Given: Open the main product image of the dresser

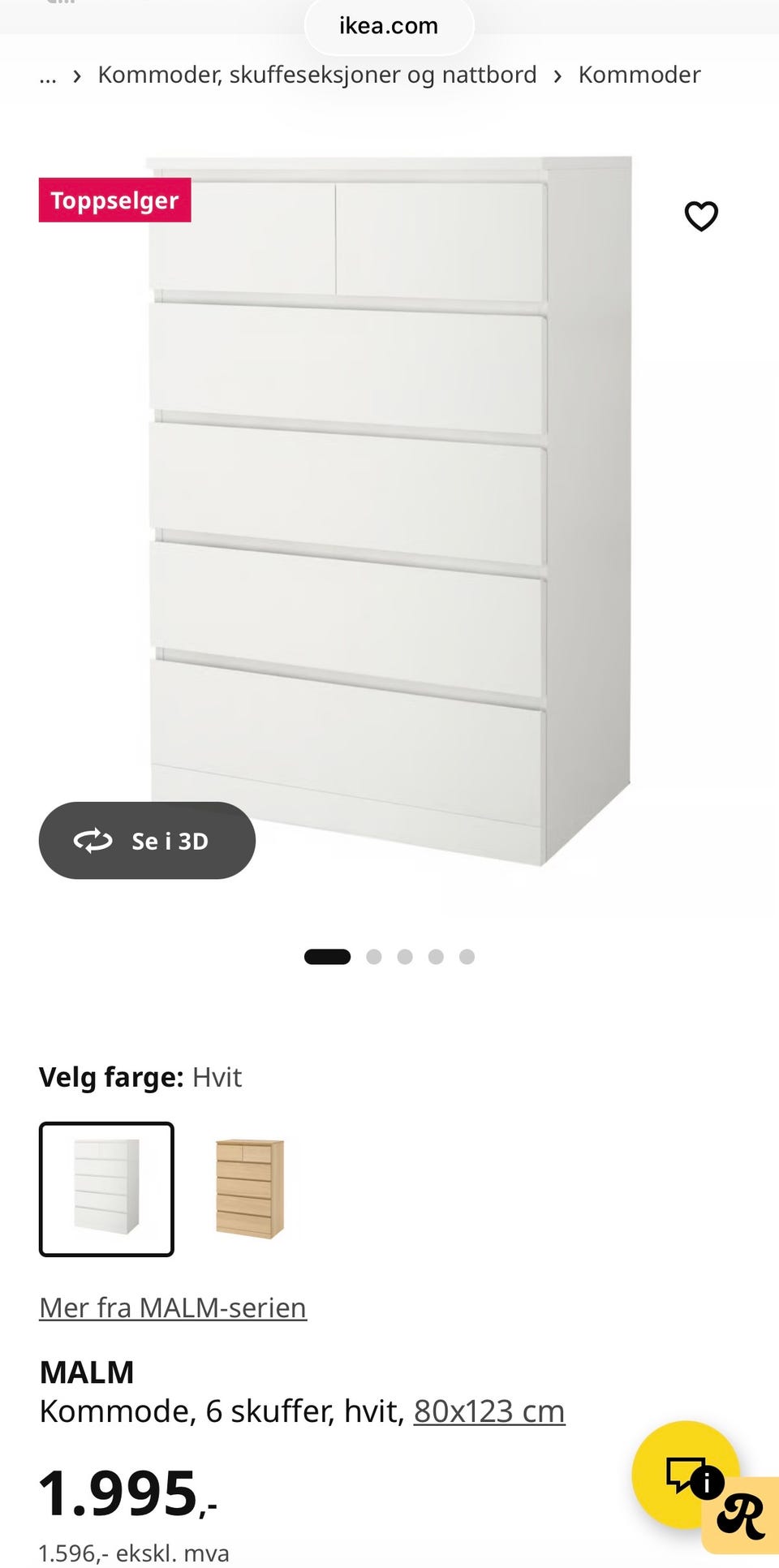Looking at the screenshot, I should point(389,511).
